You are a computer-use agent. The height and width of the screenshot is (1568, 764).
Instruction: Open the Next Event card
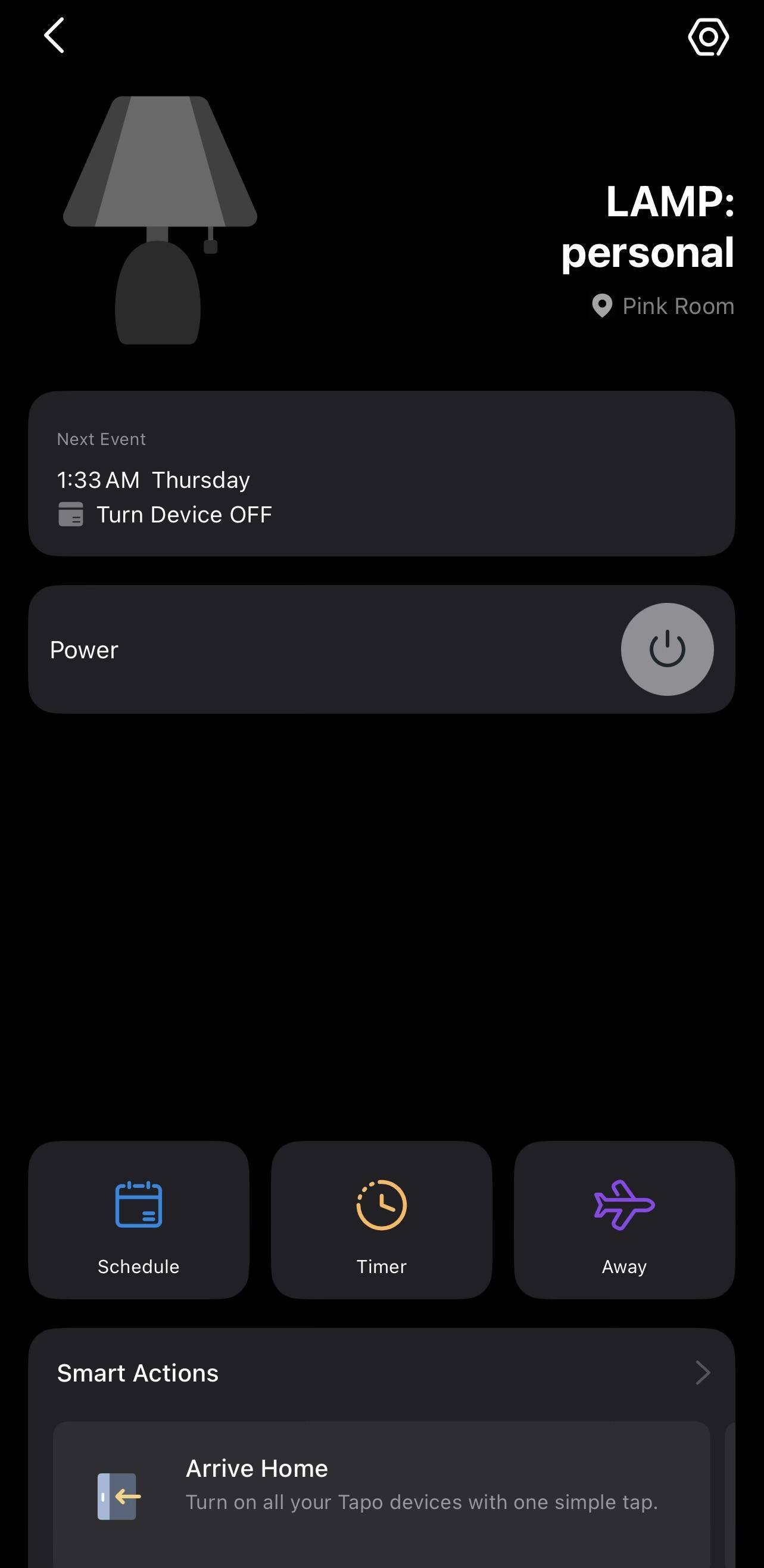(381, 474)
